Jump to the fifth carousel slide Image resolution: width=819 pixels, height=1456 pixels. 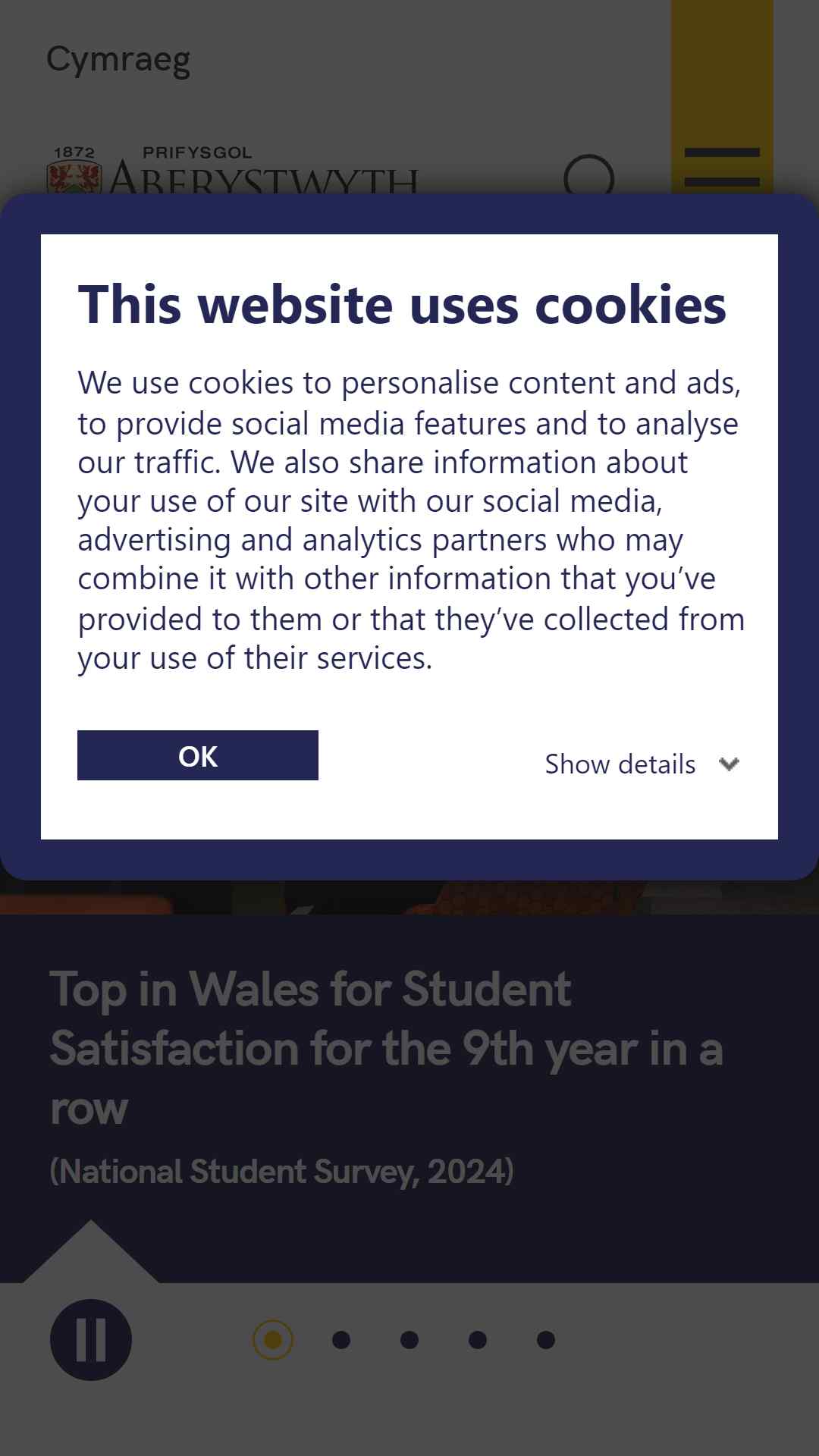click(x=546, y=1340)
